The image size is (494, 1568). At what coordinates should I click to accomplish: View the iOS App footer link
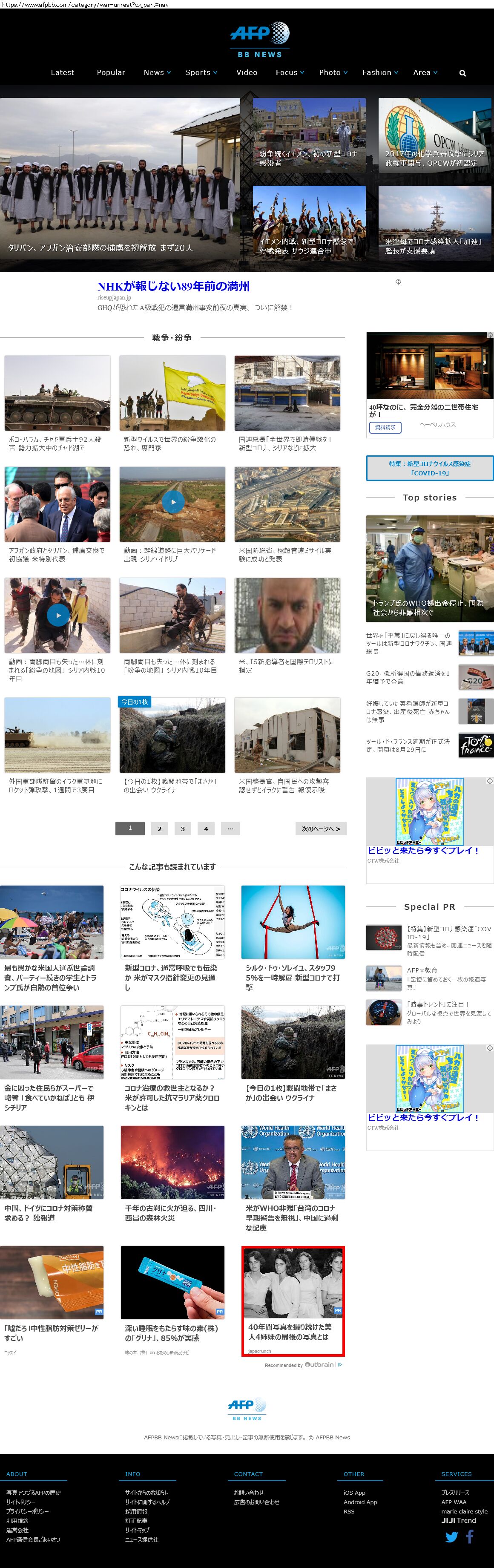354,1493
